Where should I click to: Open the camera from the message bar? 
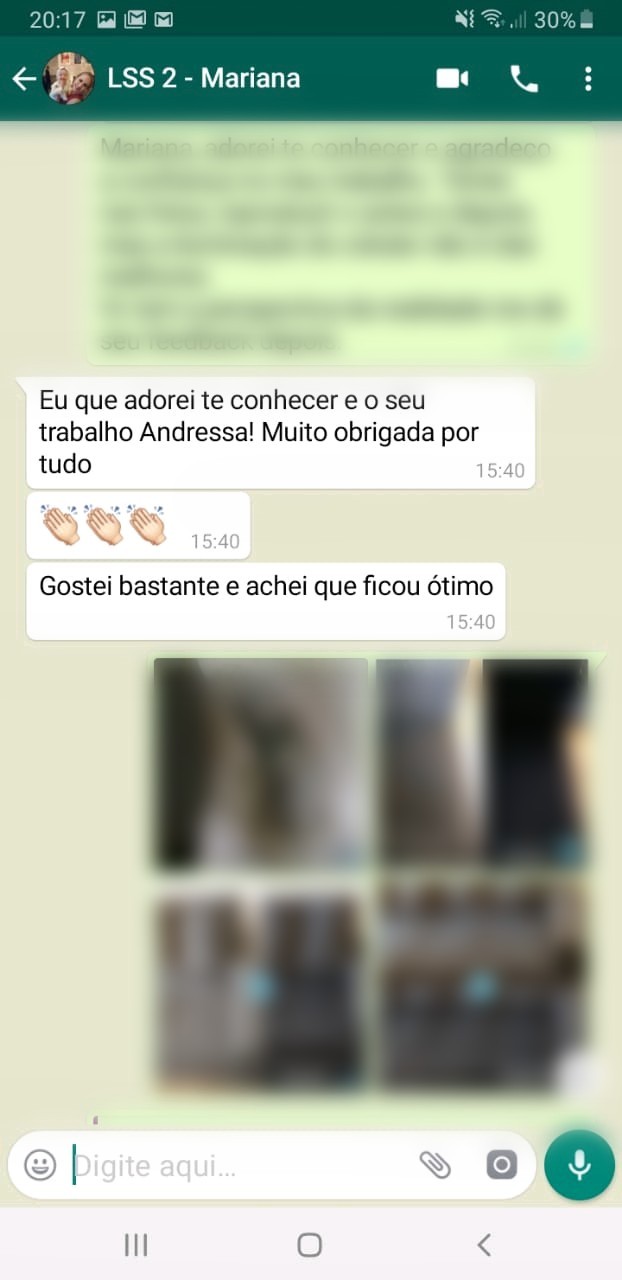501,1164
